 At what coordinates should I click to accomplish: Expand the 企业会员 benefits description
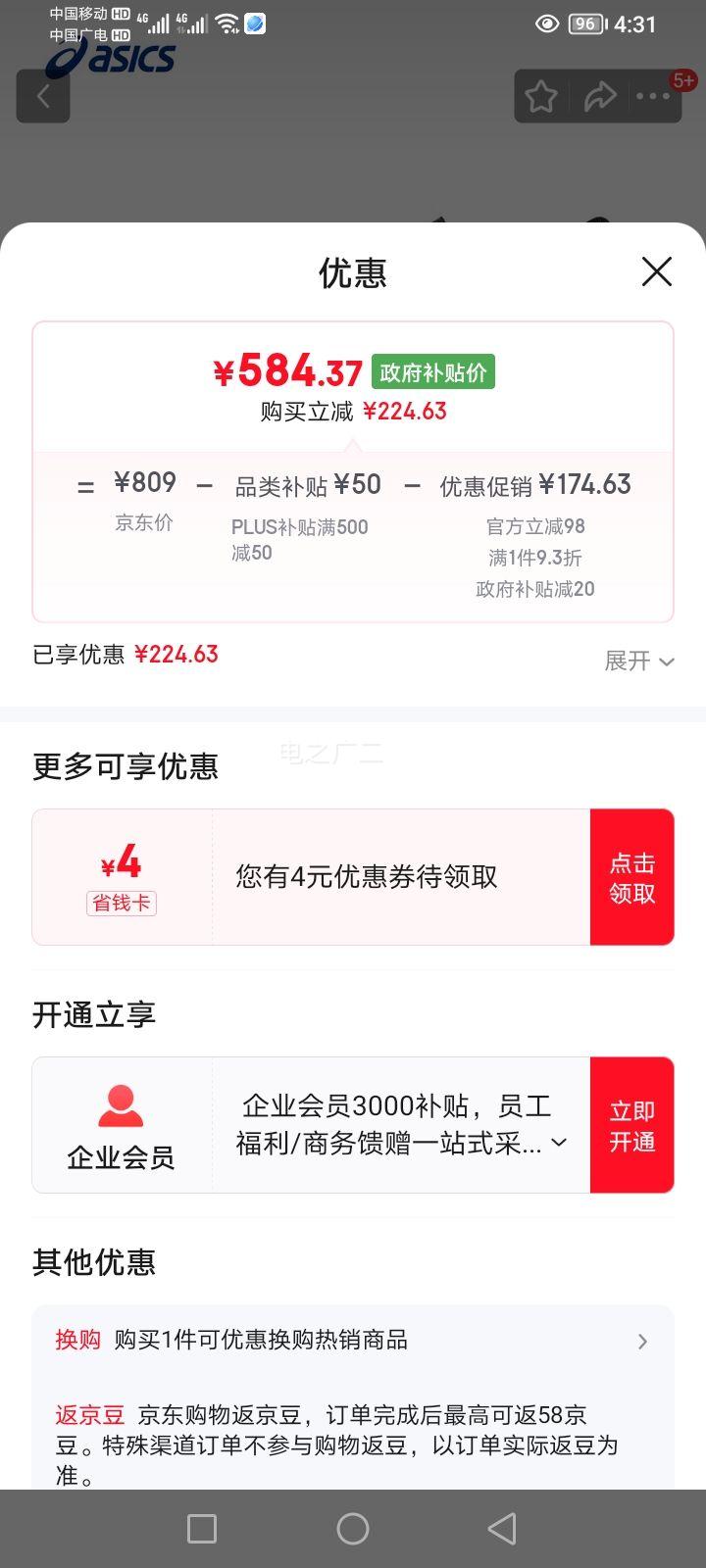click(559, 1142)
